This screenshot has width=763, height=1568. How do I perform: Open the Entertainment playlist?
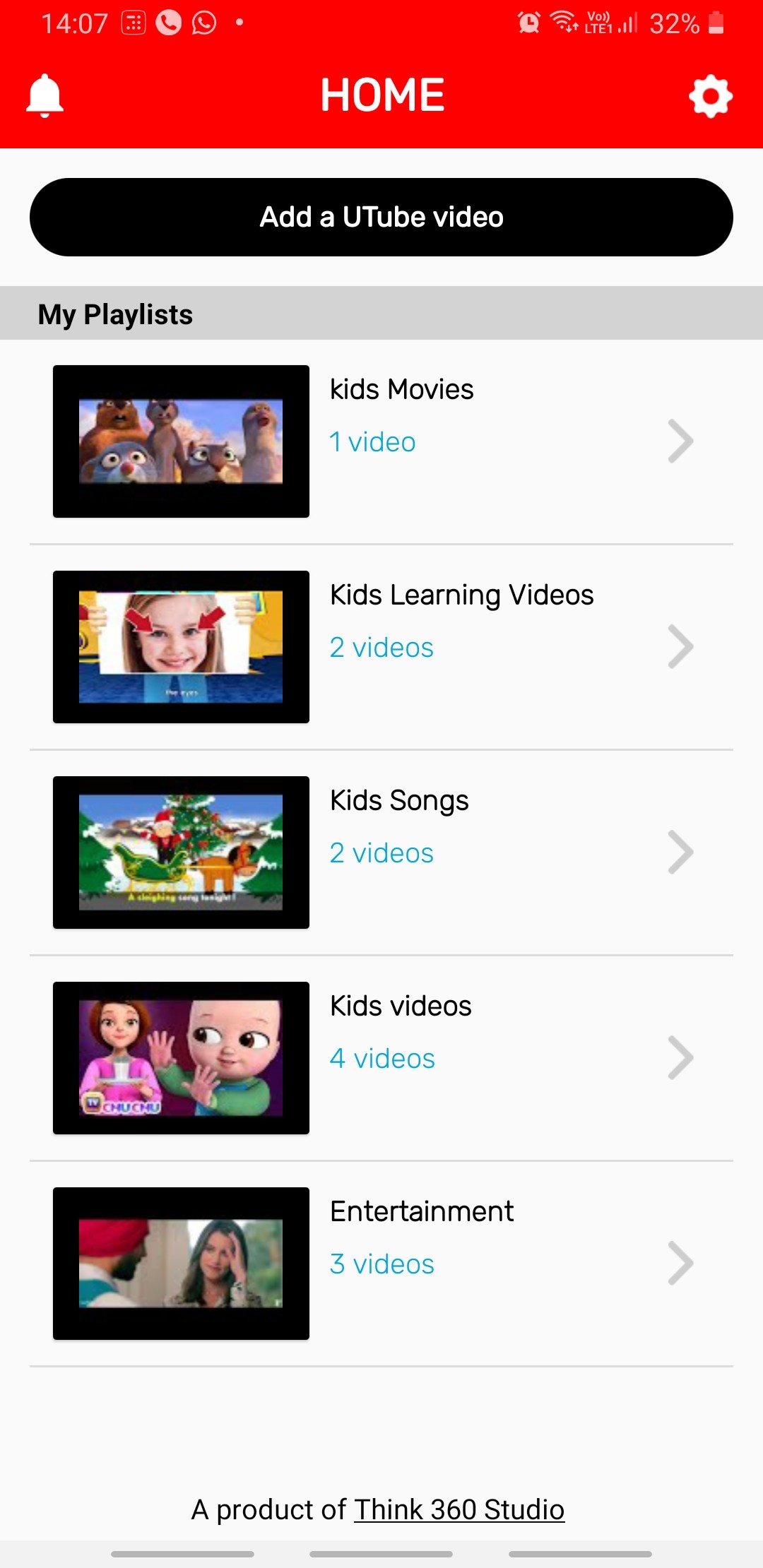click(381, 1264)
